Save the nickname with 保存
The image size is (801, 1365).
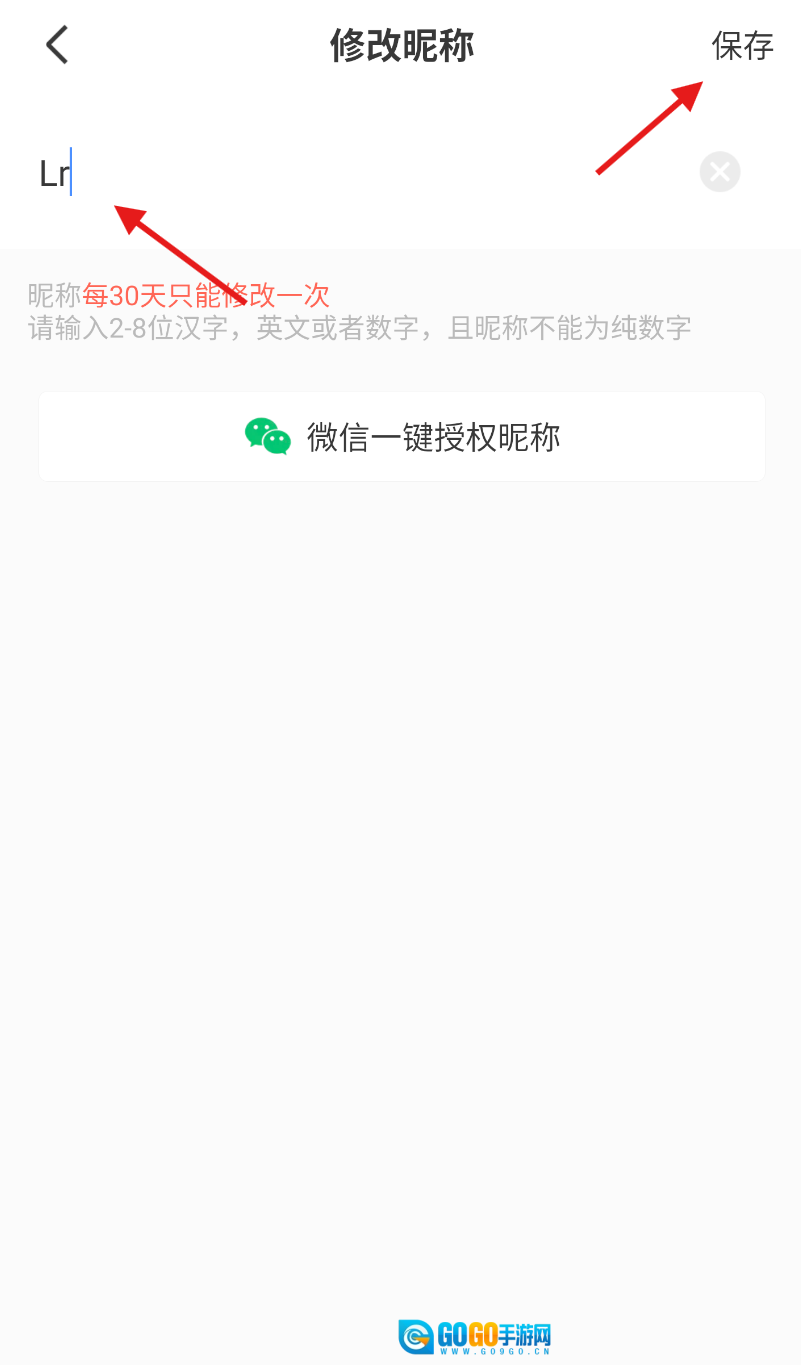point(742,46)
